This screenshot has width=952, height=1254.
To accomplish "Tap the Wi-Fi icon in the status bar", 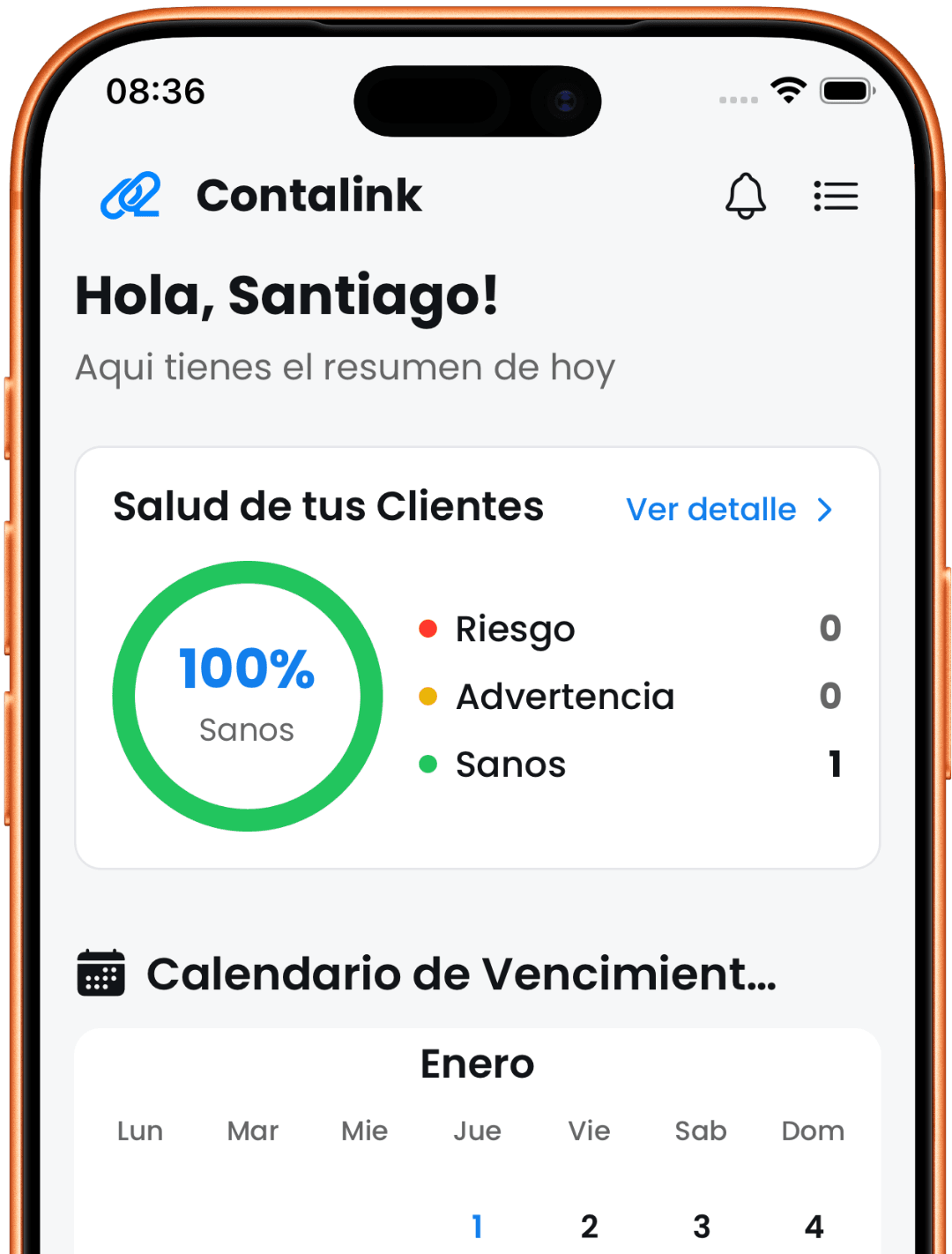I will (787, 89).
